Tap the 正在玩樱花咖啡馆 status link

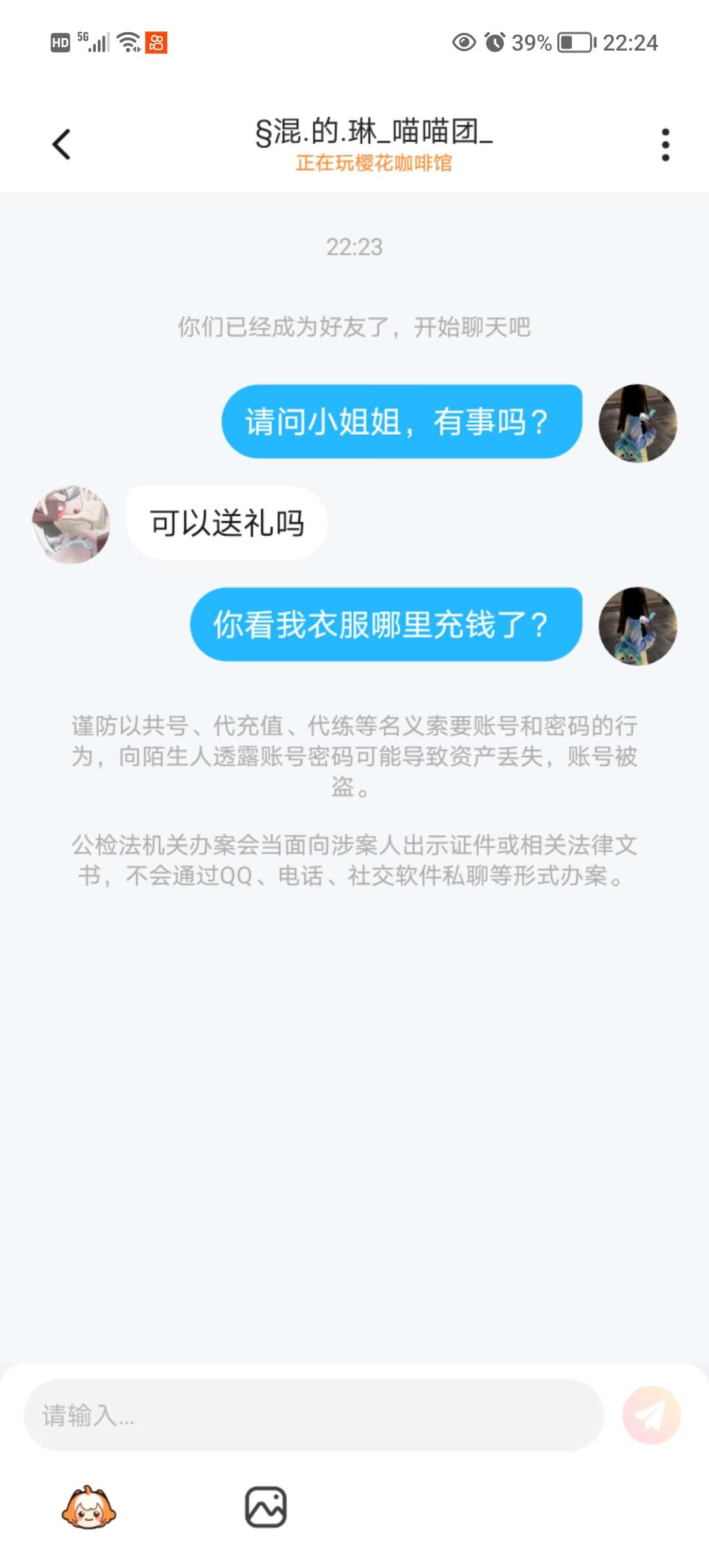click(374, 163)
